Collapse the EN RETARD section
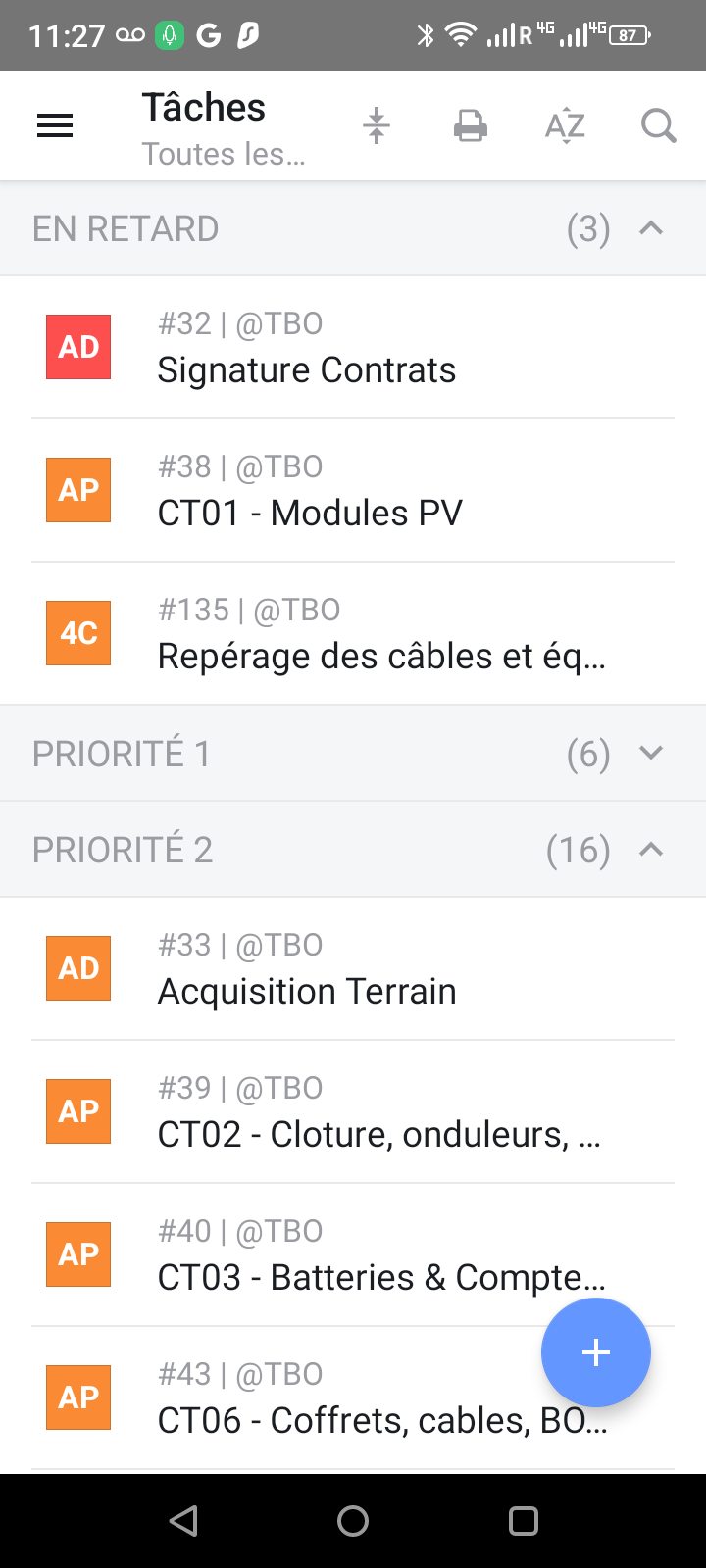706x1568 pixels. tap(651, 227)
